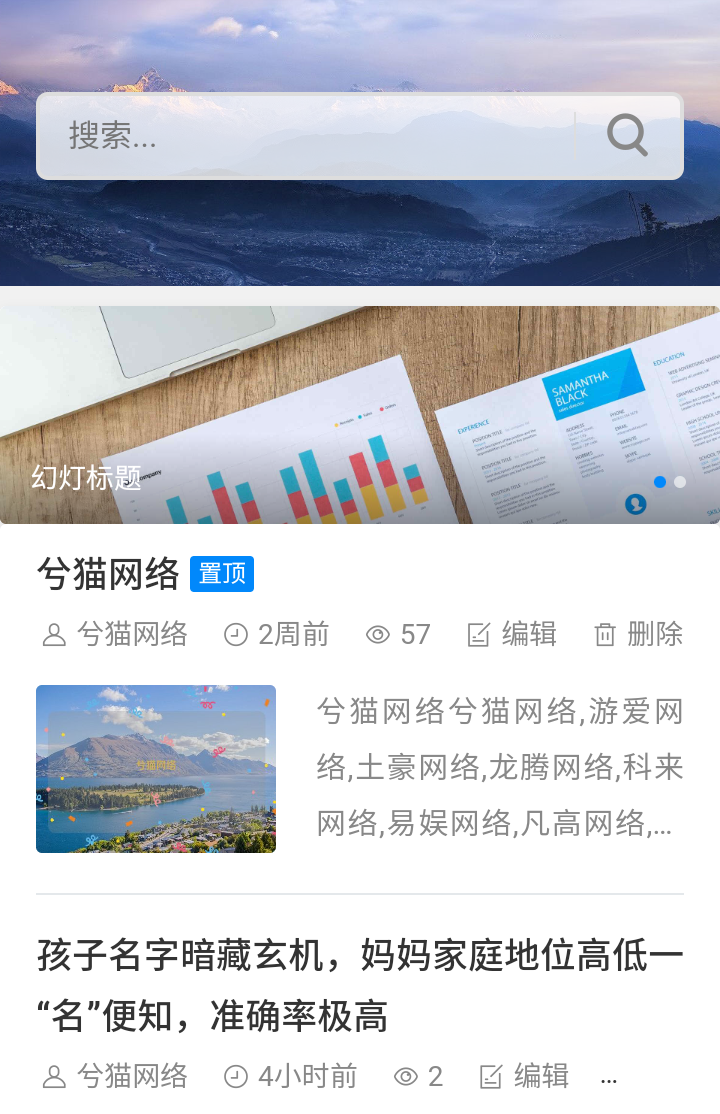Edit the pinned 兮猫网络 post
This screenshot has width=720, height=1114.
[x=512, y=634]
